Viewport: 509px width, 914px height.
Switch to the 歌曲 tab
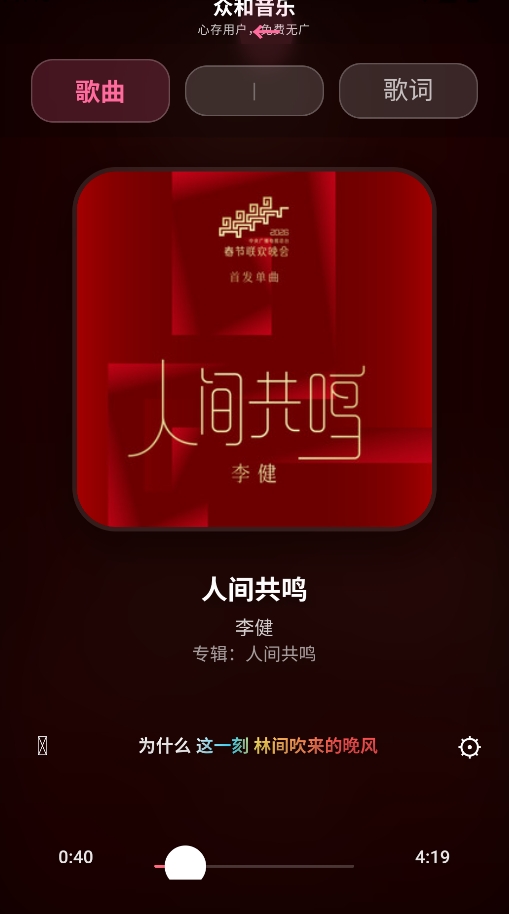pyautogui.click(x=100, y=91)
